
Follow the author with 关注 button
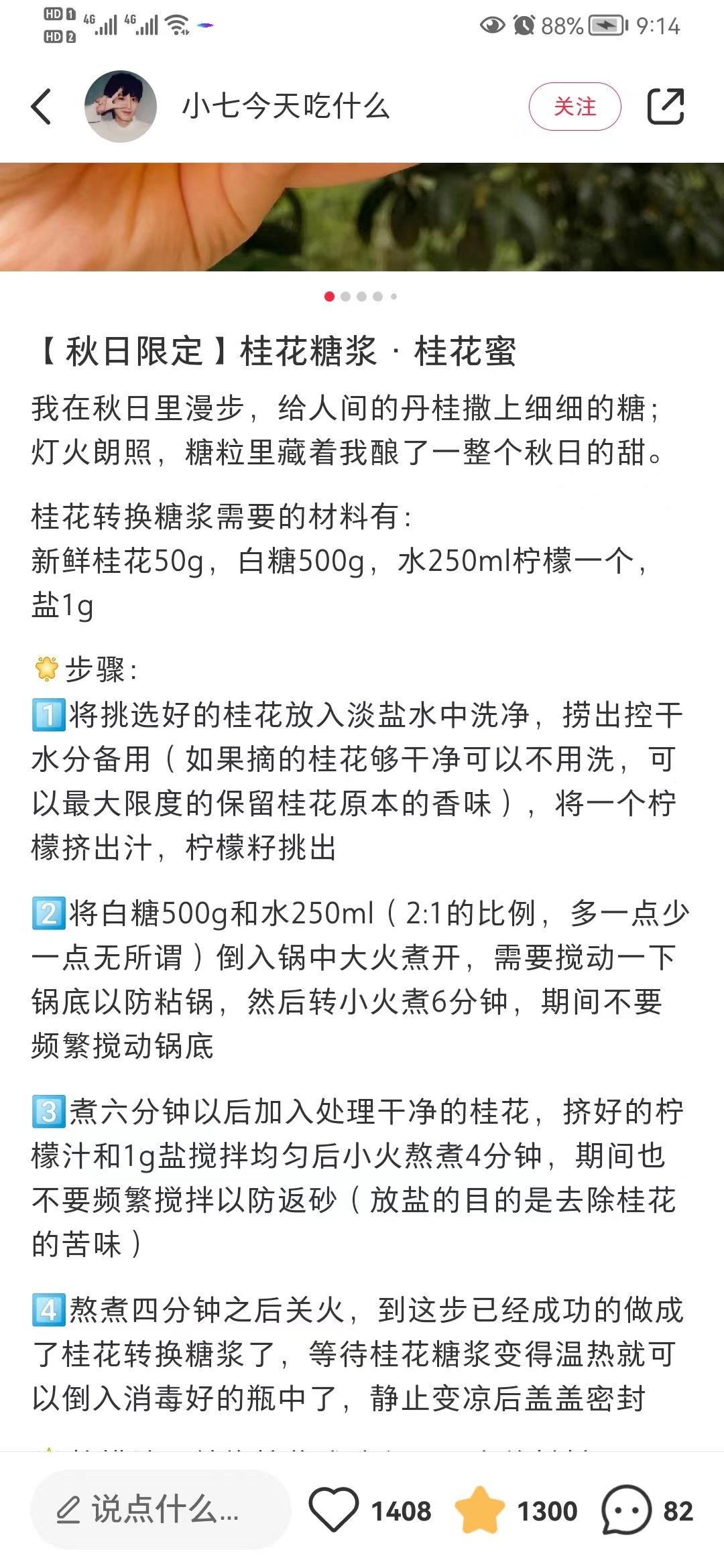click(575, 107)
